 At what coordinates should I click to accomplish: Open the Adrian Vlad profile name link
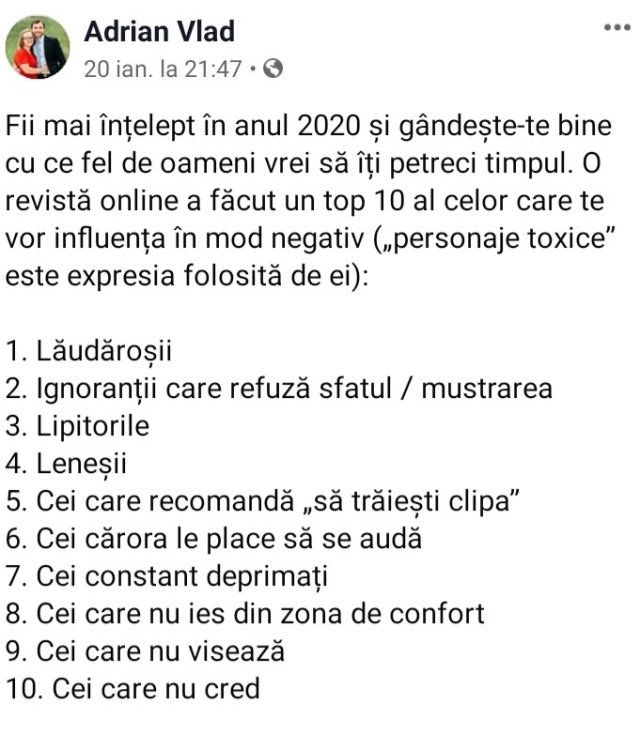pos(159,31)
